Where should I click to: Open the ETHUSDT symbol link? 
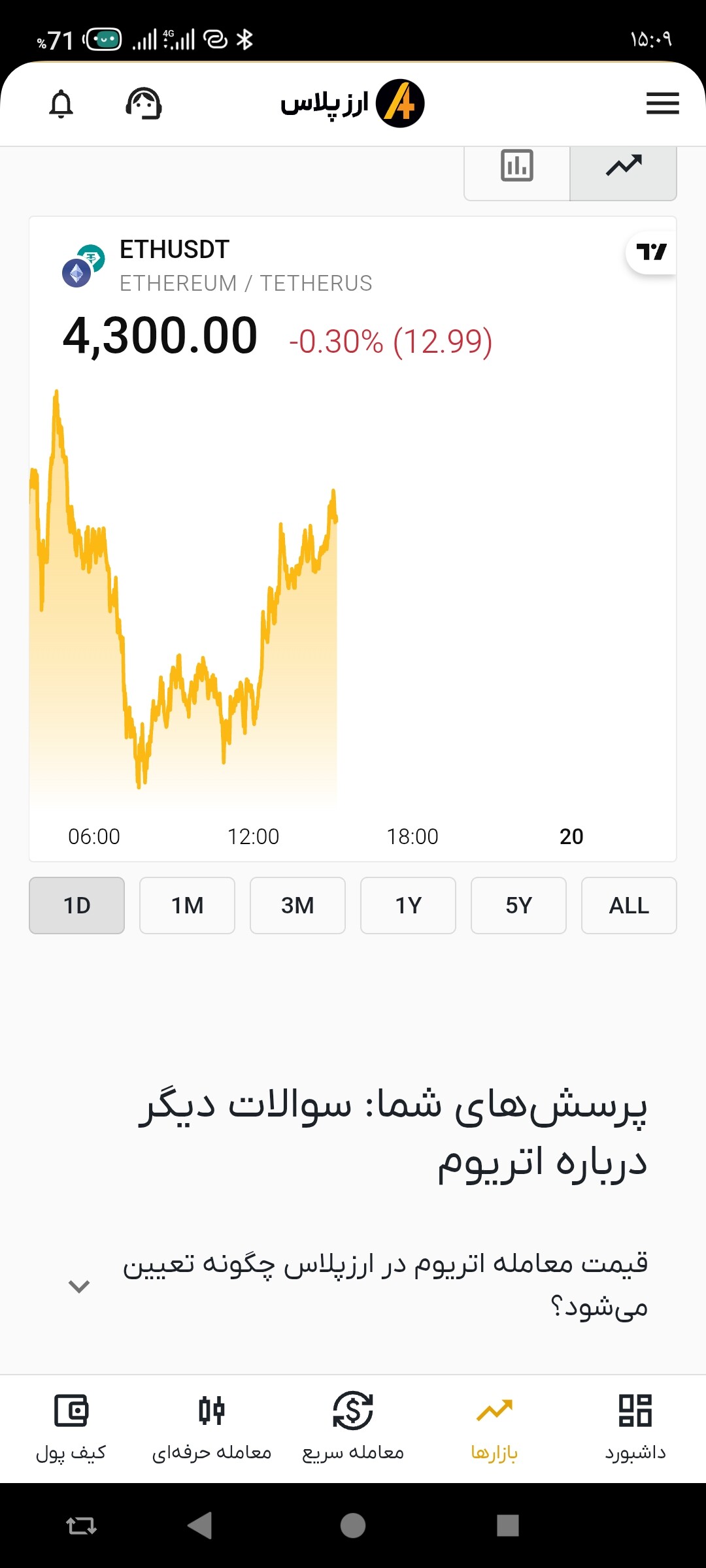tap(174, 250)
